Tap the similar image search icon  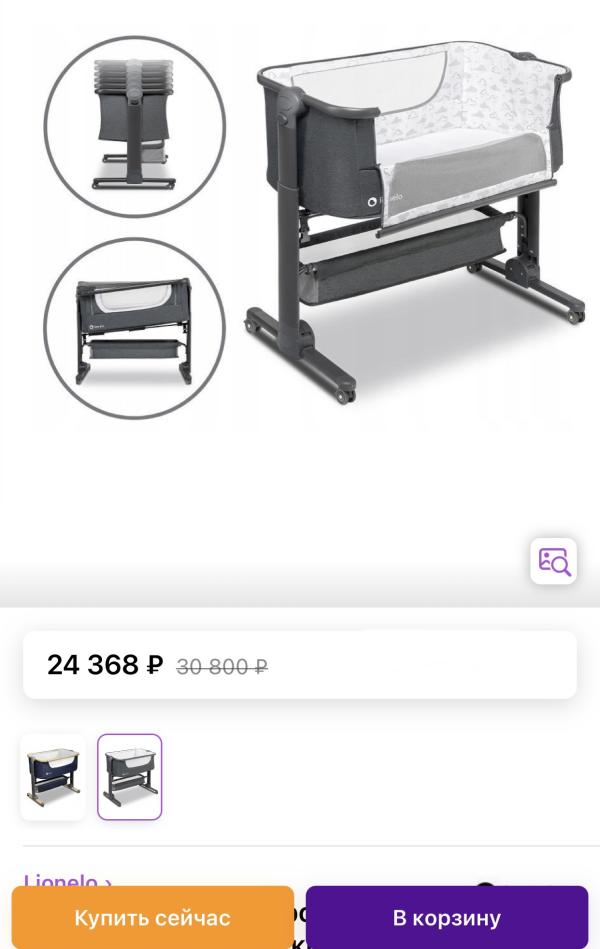tap(553, 561)
